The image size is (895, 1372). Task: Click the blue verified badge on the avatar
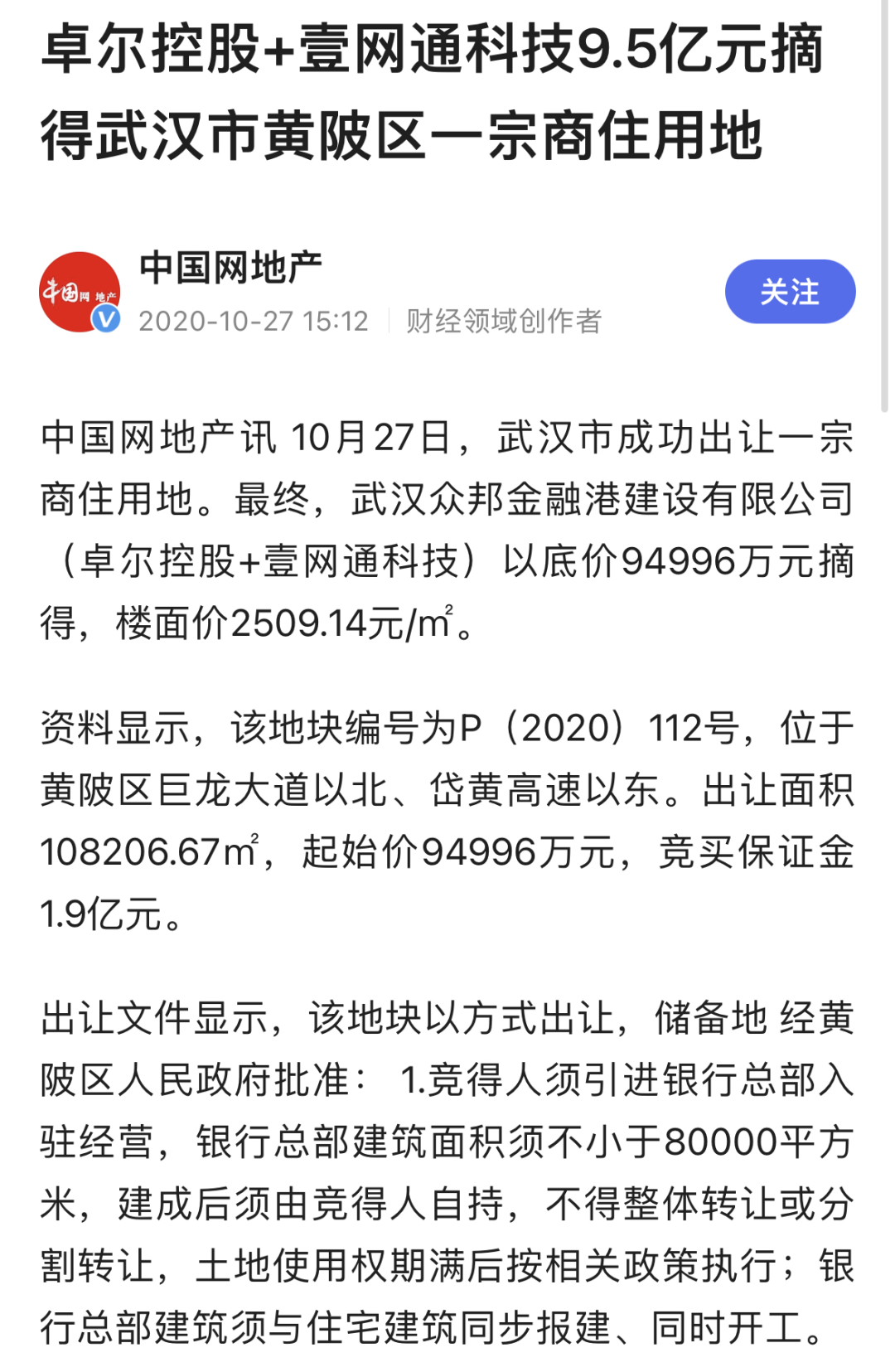click(108, 319)
